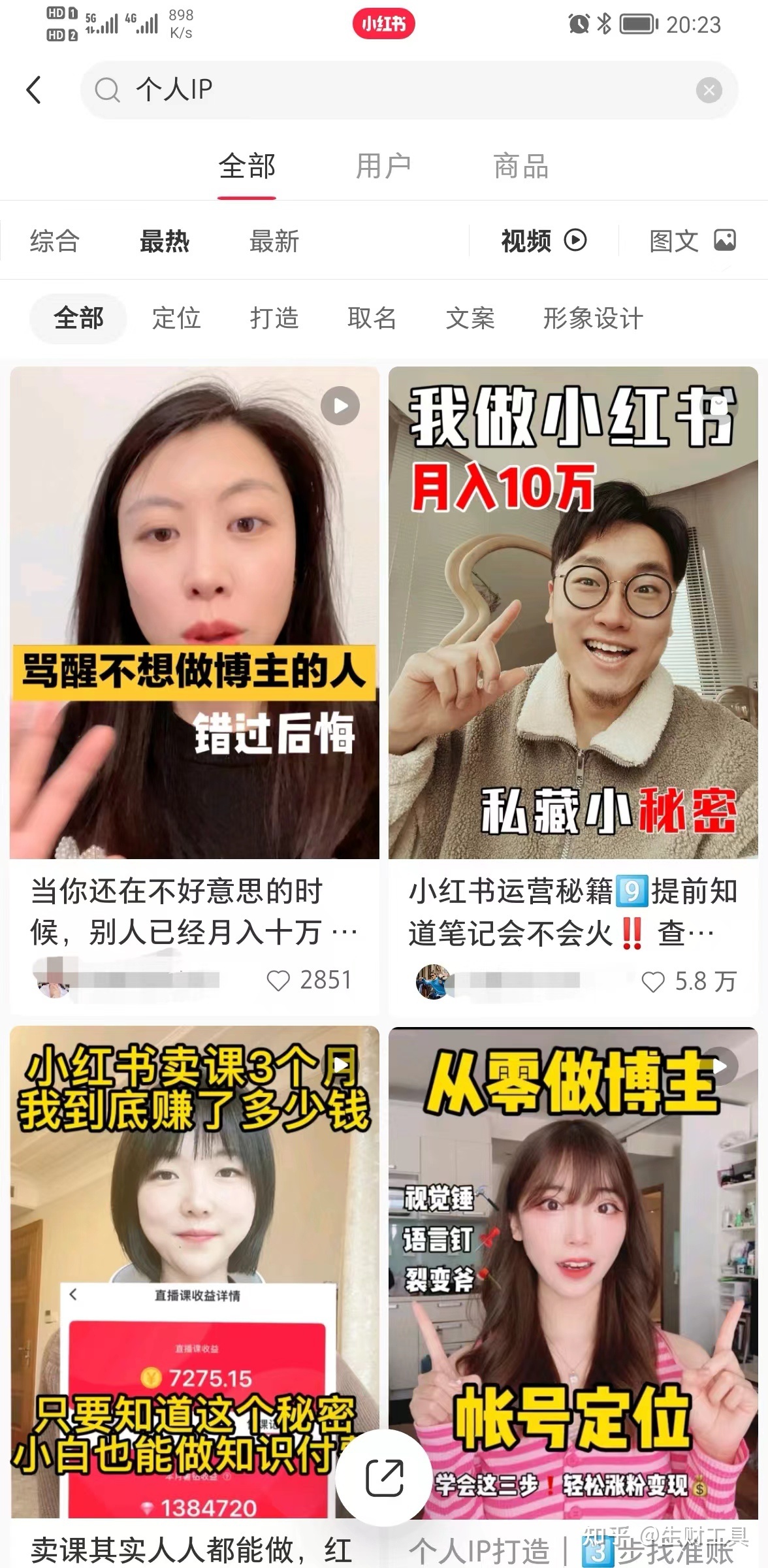Tap the play button on 骂醒不想做博主的人 video
The width and height of the screenshot is (768, 1568).
(x=340, y=405)
